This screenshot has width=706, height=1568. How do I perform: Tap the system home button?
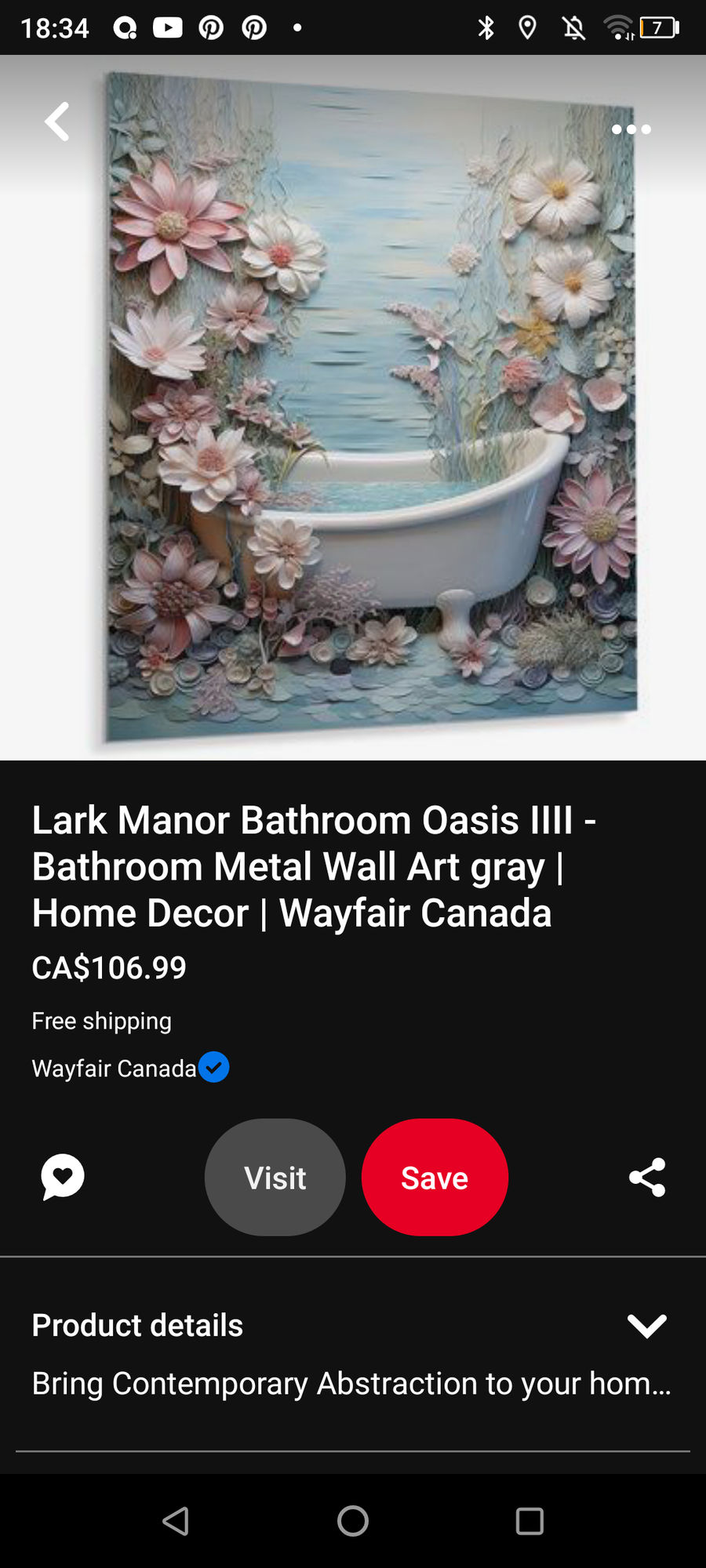coord(353,1521)
